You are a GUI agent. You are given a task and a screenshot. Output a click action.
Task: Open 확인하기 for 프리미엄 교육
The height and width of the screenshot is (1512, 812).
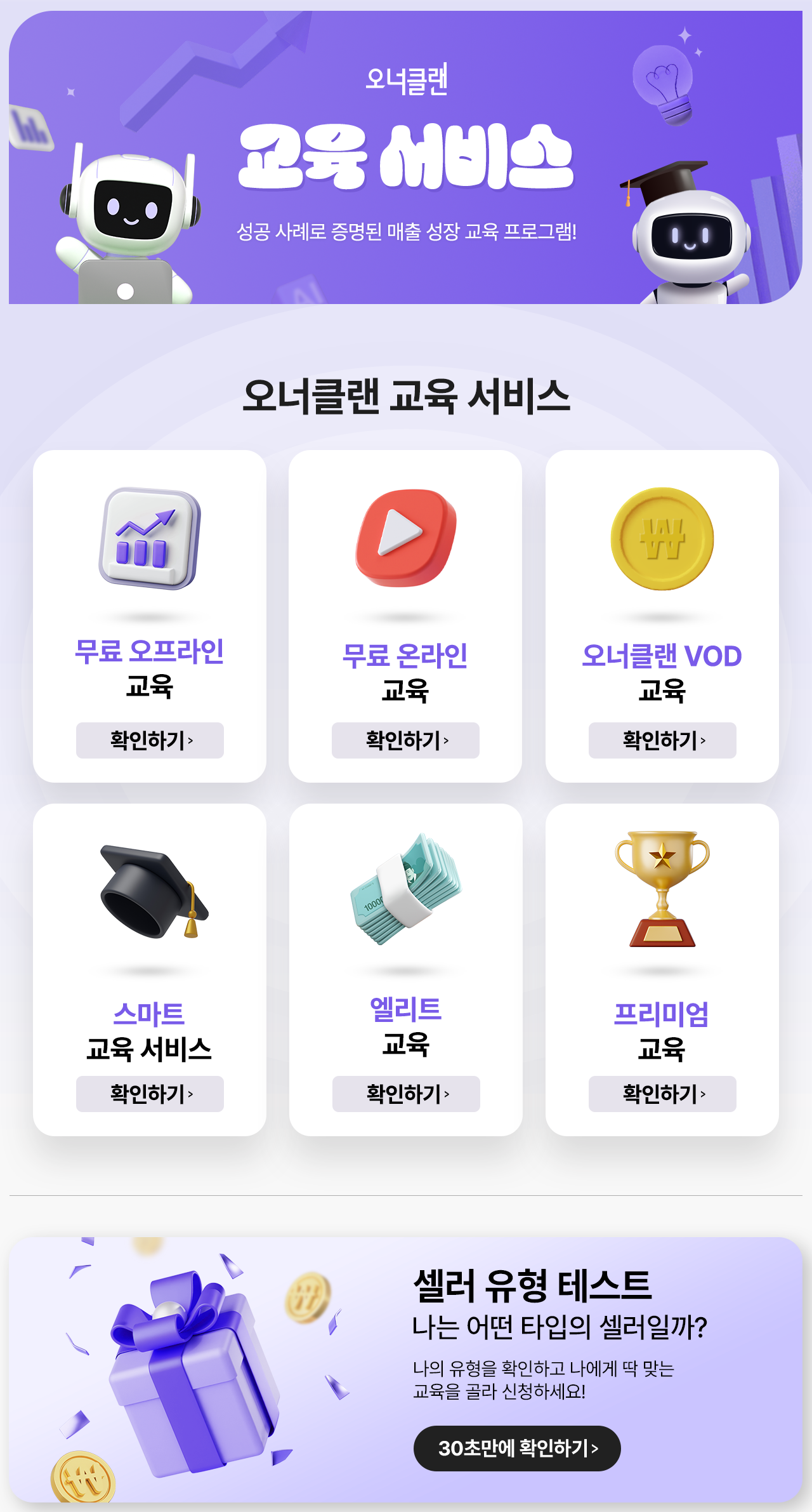(662, 1094)
